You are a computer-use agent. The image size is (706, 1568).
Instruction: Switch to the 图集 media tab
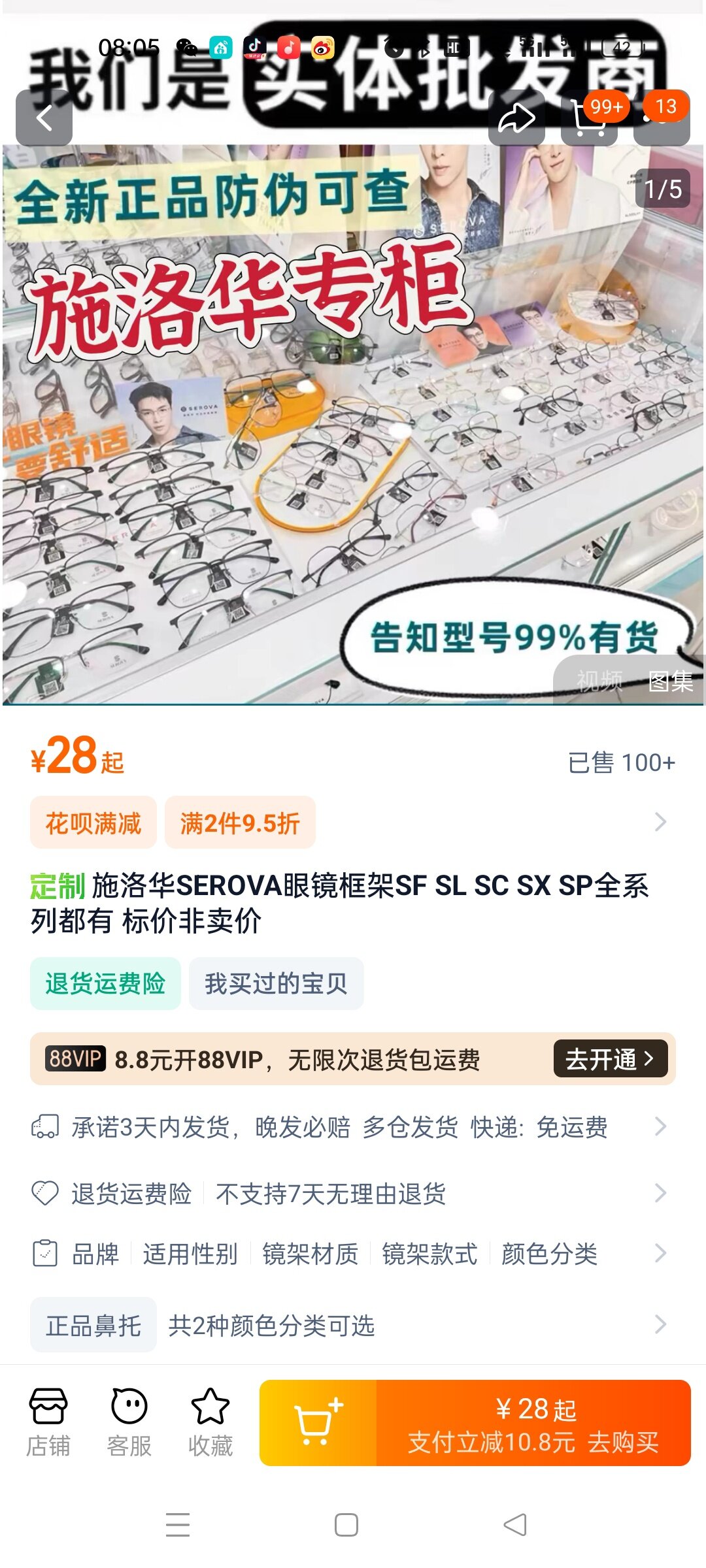(x=670, y=681)
